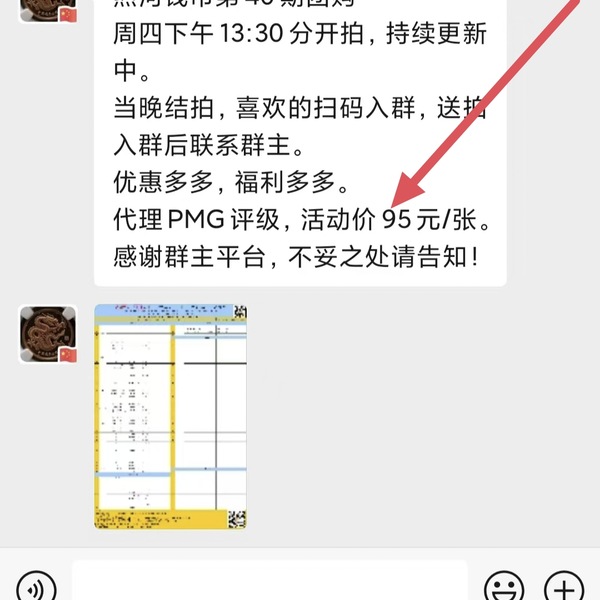Screen dimensions: 600x600
Task: View sender's profile from avatar beside image
Action: click(48, 334)
